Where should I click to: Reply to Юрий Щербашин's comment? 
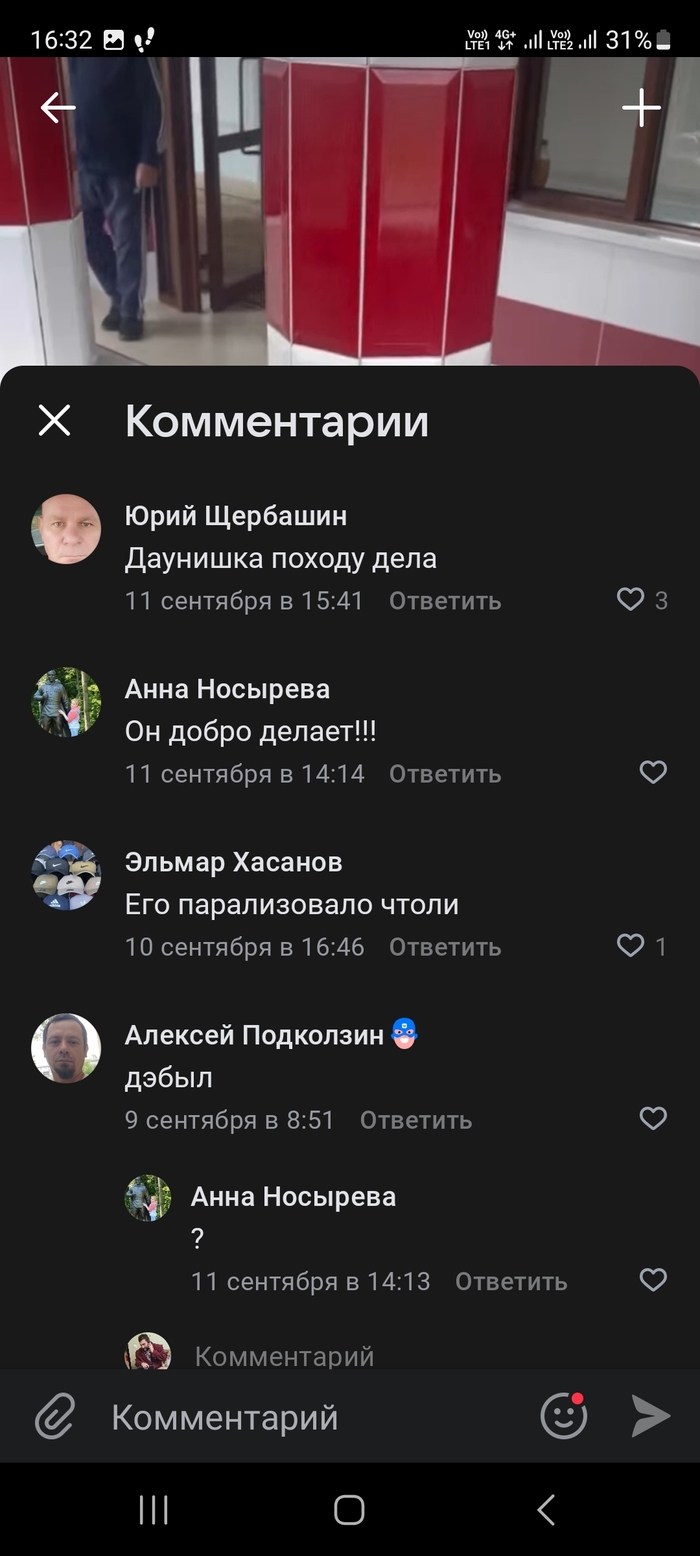(x=444, y=601)
